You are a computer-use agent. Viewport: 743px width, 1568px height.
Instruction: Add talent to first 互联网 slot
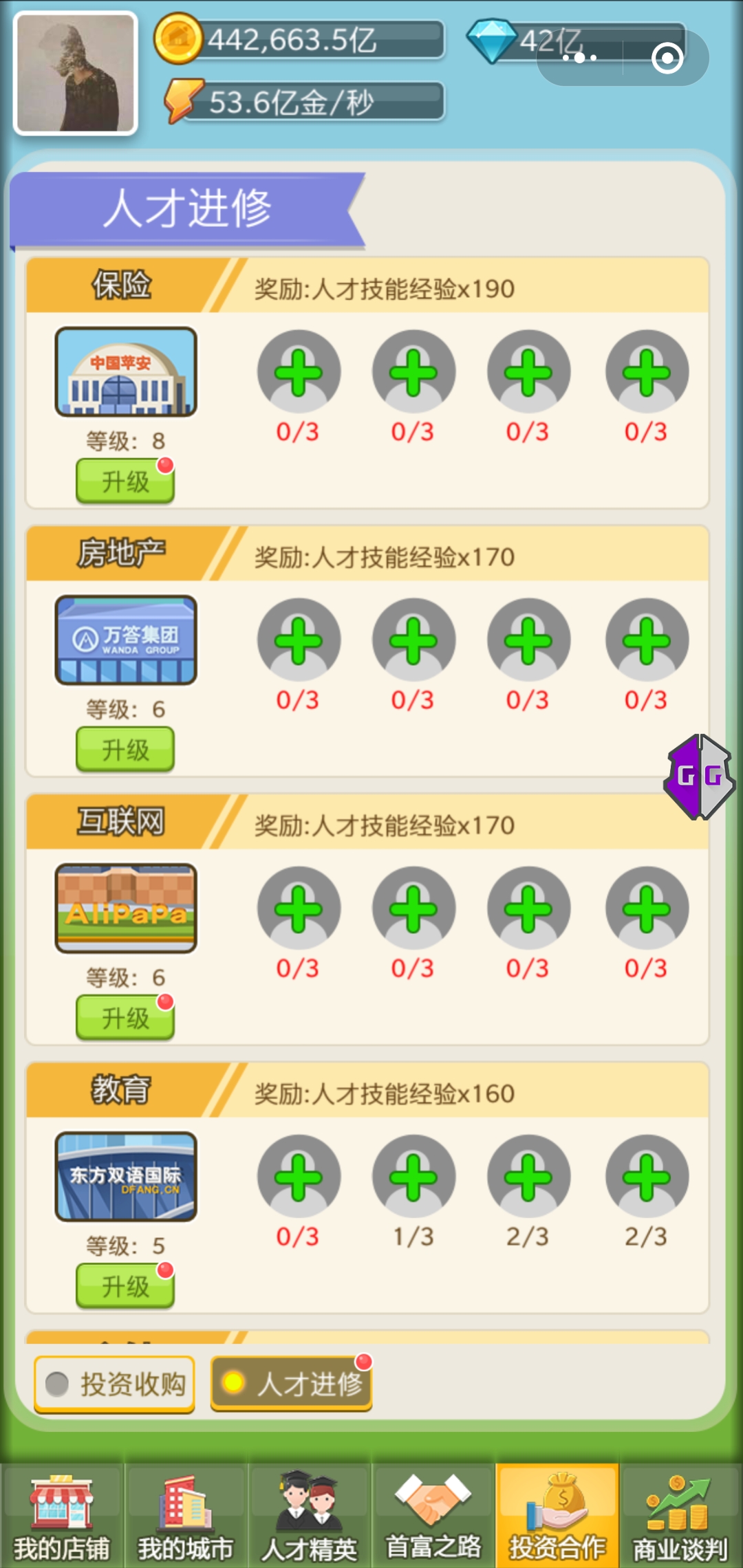[x=299, y=908]
